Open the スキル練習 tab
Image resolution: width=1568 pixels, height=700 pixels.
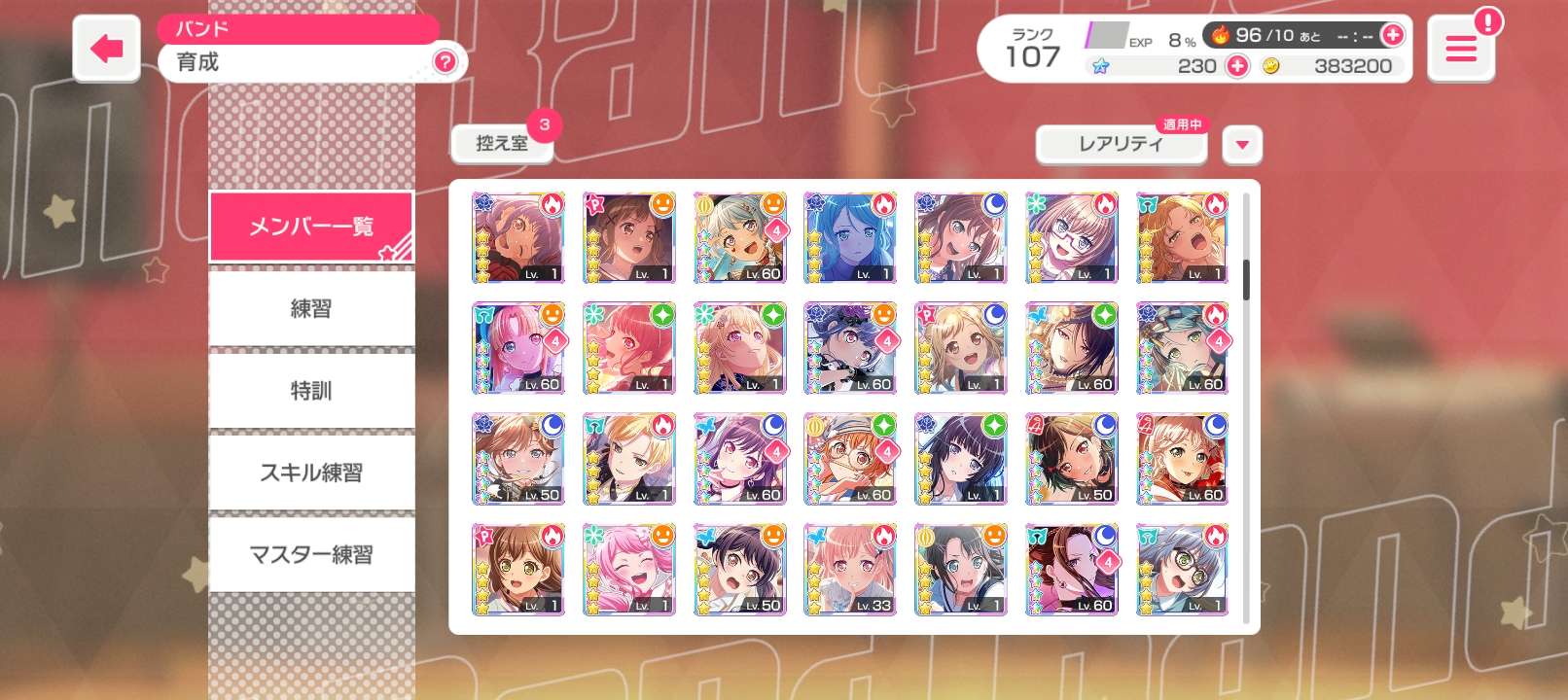tap(311, 472)
